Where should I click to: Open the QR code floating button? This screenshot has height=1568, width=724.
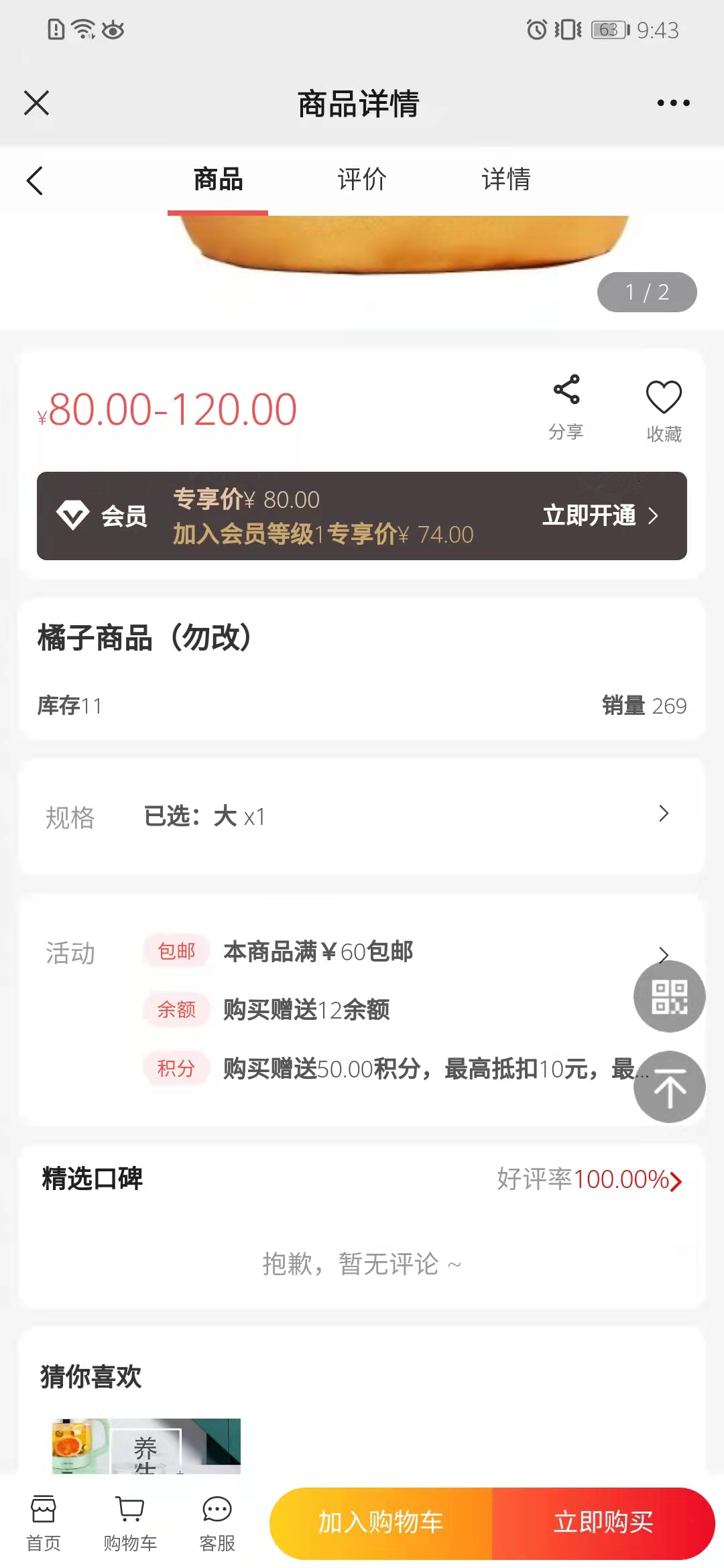pyautogui.click(x=669, y=996)
